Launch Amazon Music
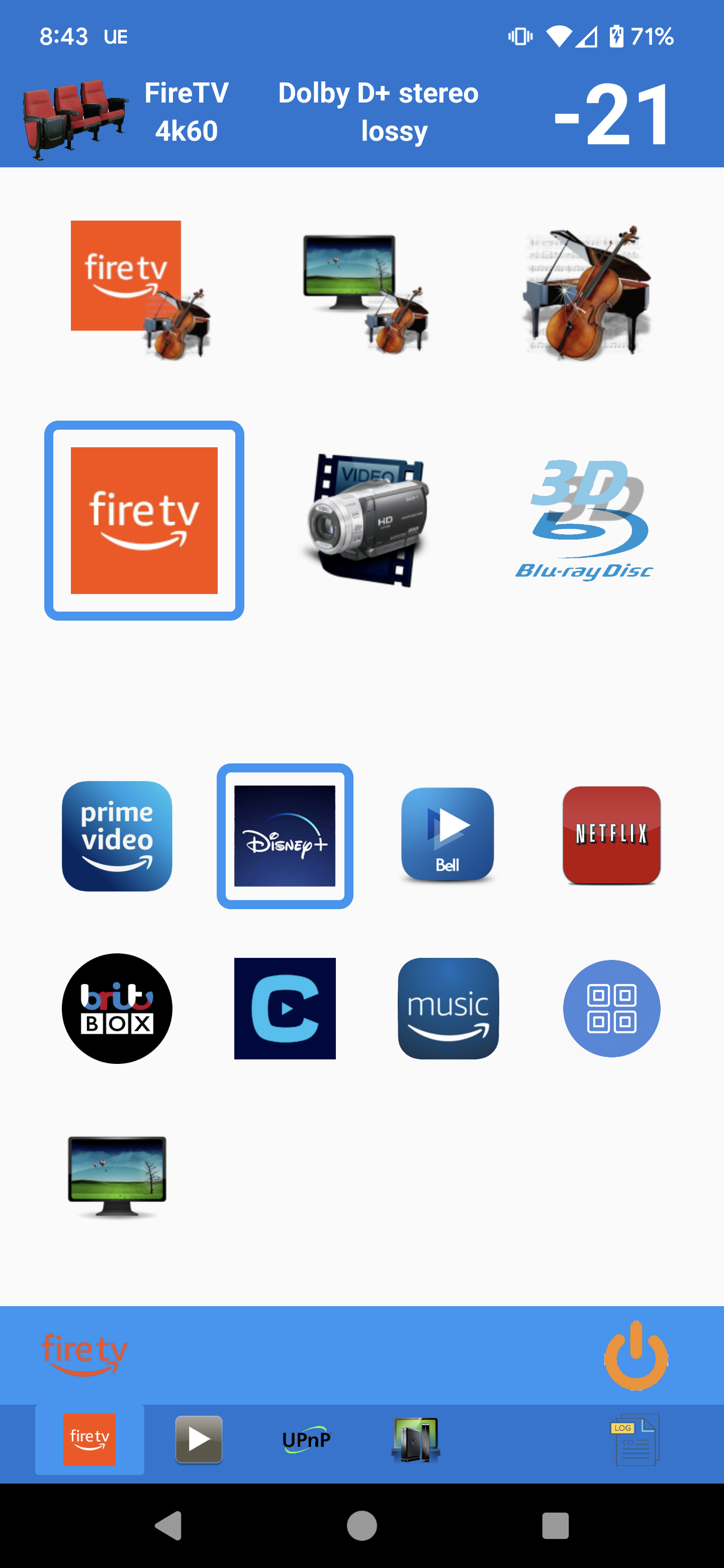 point(448,1008)
